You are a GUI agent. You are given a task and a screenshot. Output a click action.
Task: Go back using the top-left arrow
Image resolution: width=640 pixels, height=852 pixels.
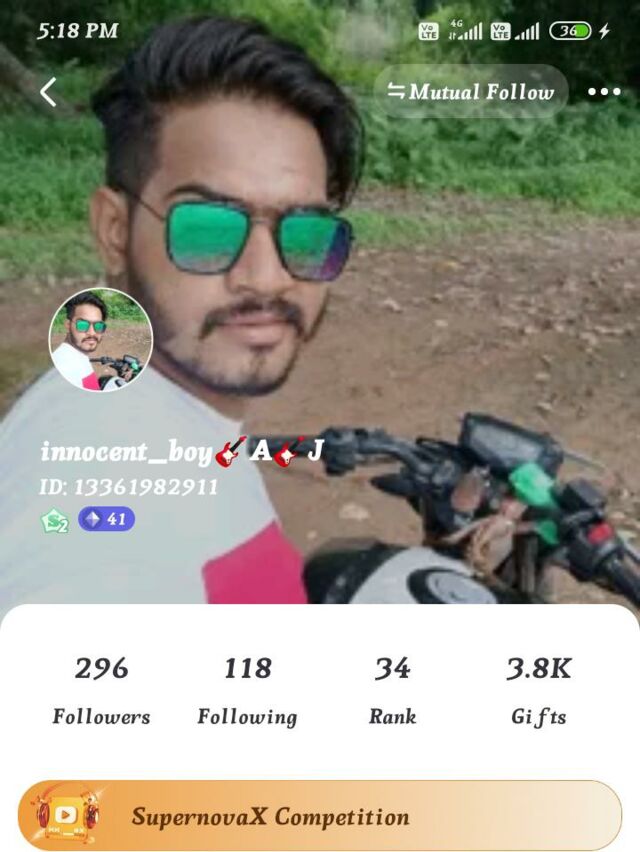(48, 92)
